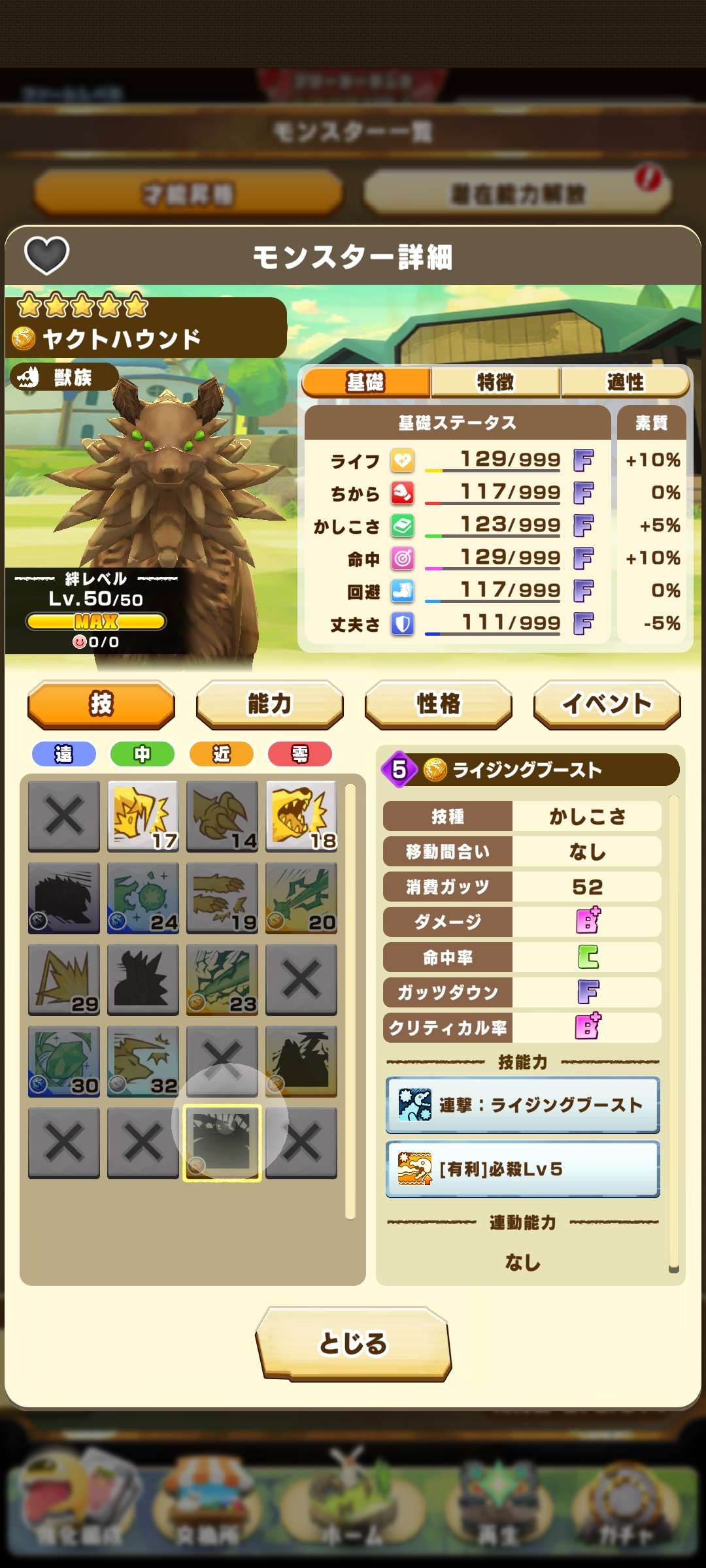The height and width of the screenshot is (1568, 706).
Task: Select the skill tile numbered 29
Action: (x=64, y=979)
